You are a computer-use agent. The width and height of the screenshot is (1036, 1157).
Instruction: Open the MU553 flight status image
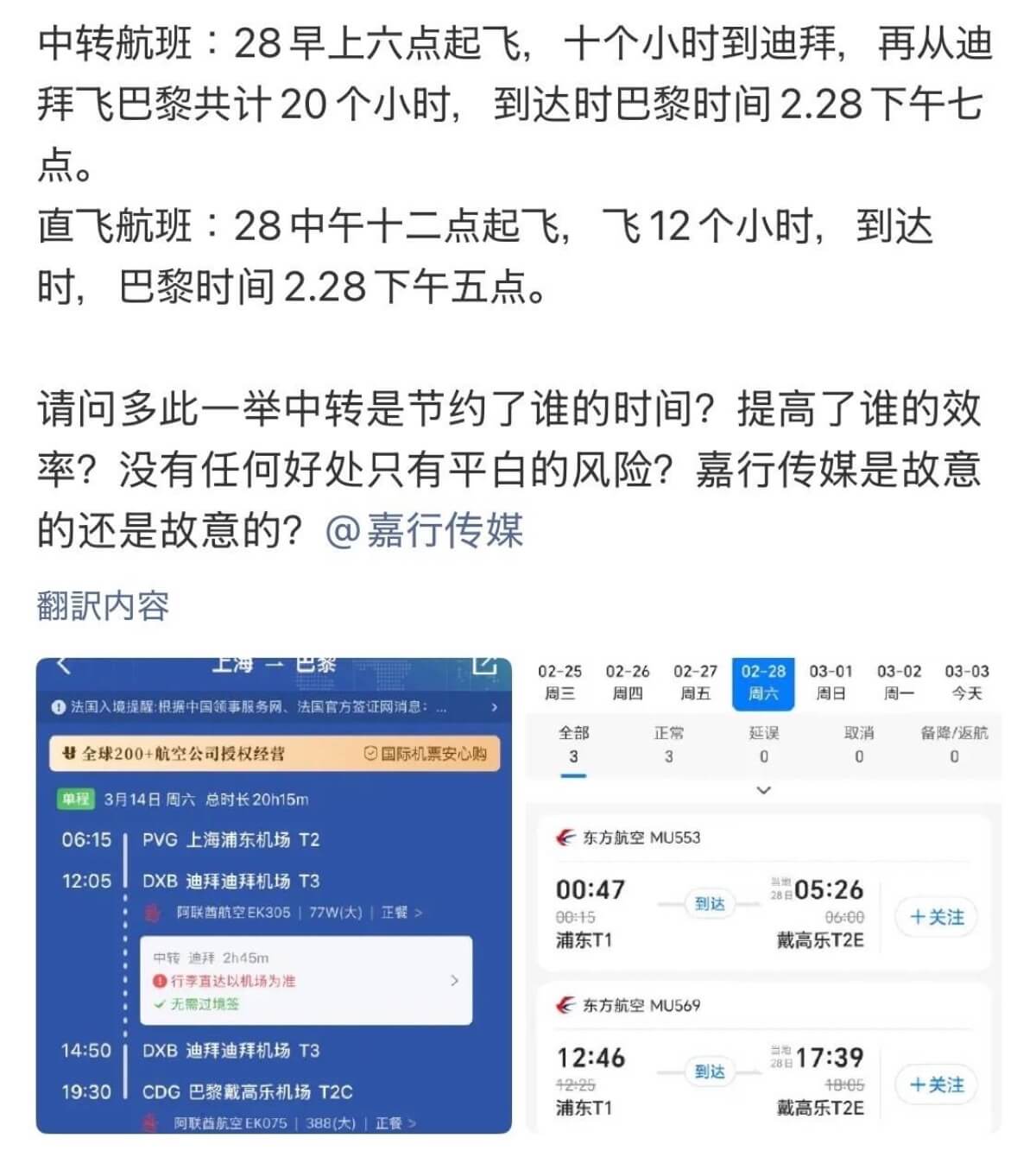pyautogui.click(x=763, y=895)
